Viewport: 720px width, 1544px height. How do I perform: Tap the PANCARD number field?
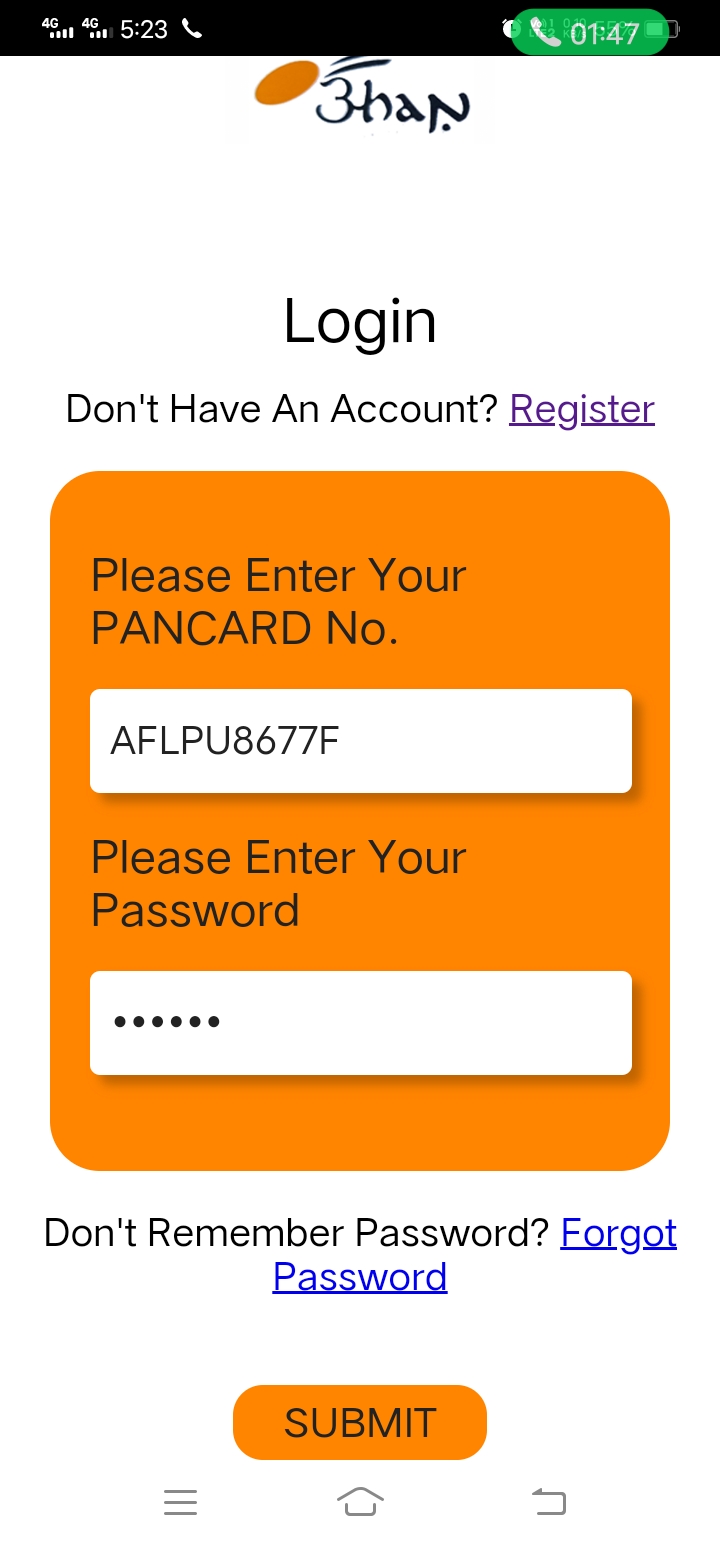point(361,741)
